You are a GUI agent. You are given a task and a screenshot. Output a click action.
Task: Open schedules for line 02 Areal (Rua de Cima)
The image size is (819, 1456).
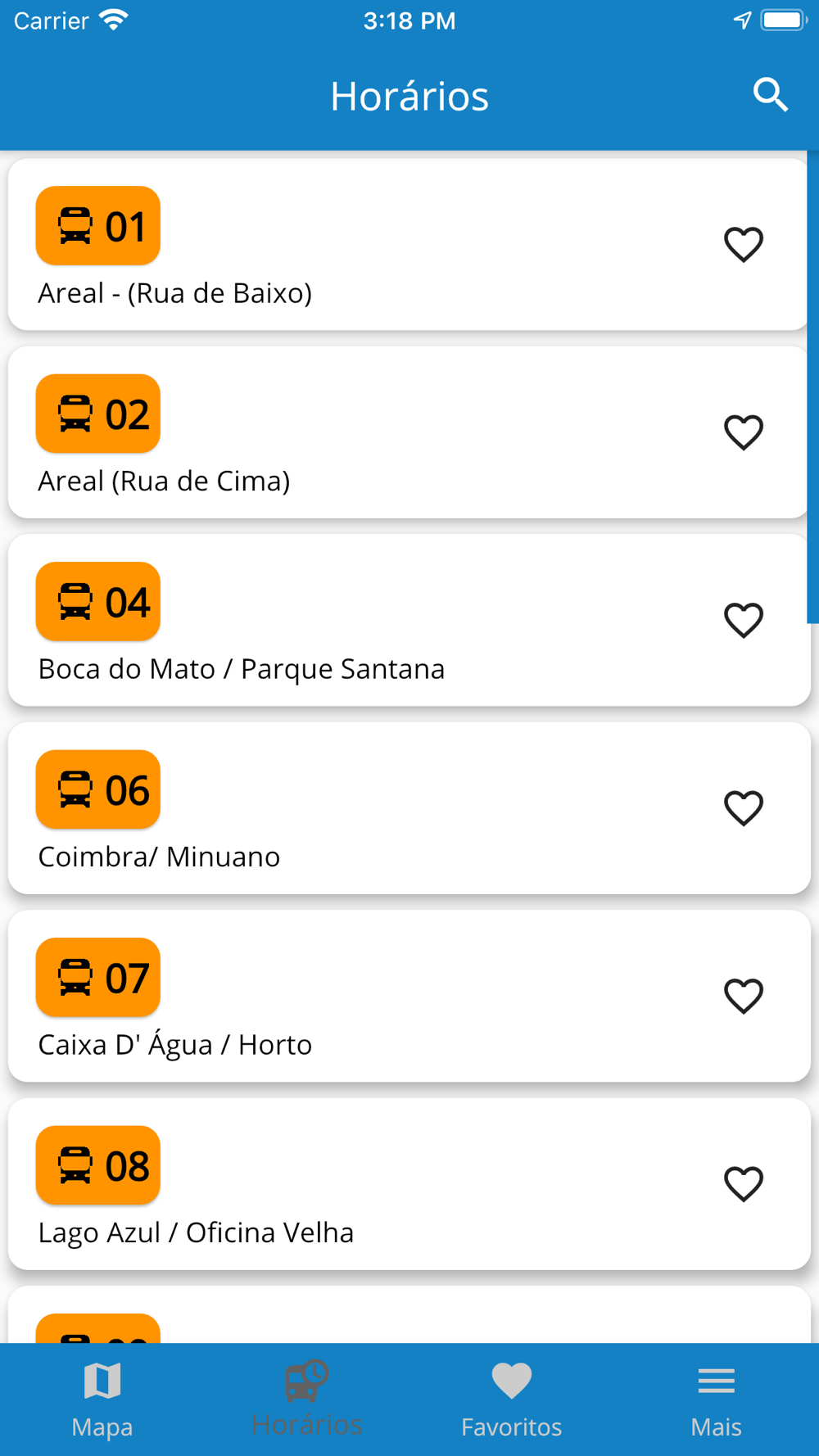(x=409, y=432)
